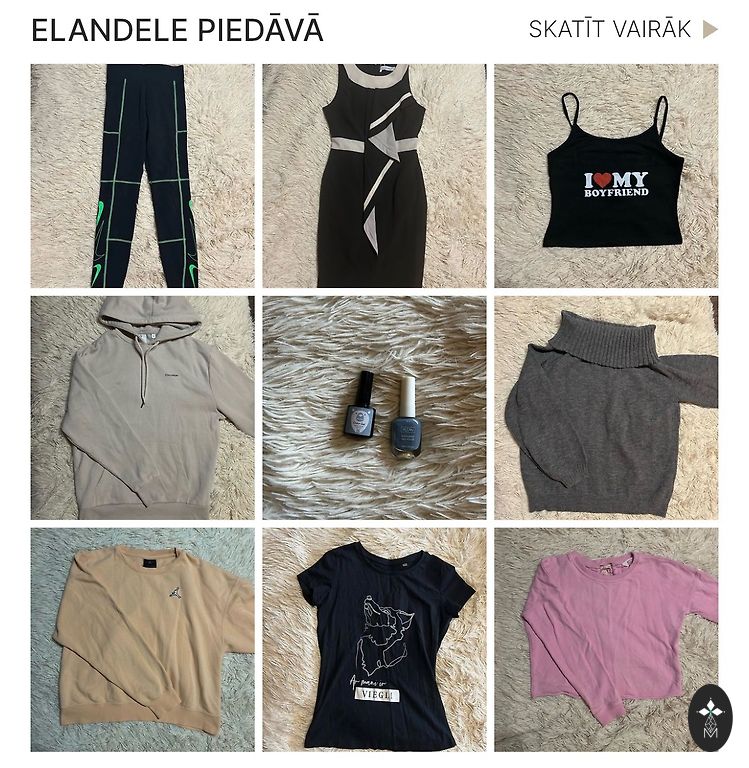Open the Skatīt vairāk link
This screenshot has width=749, height=768.
click(622, 29)
